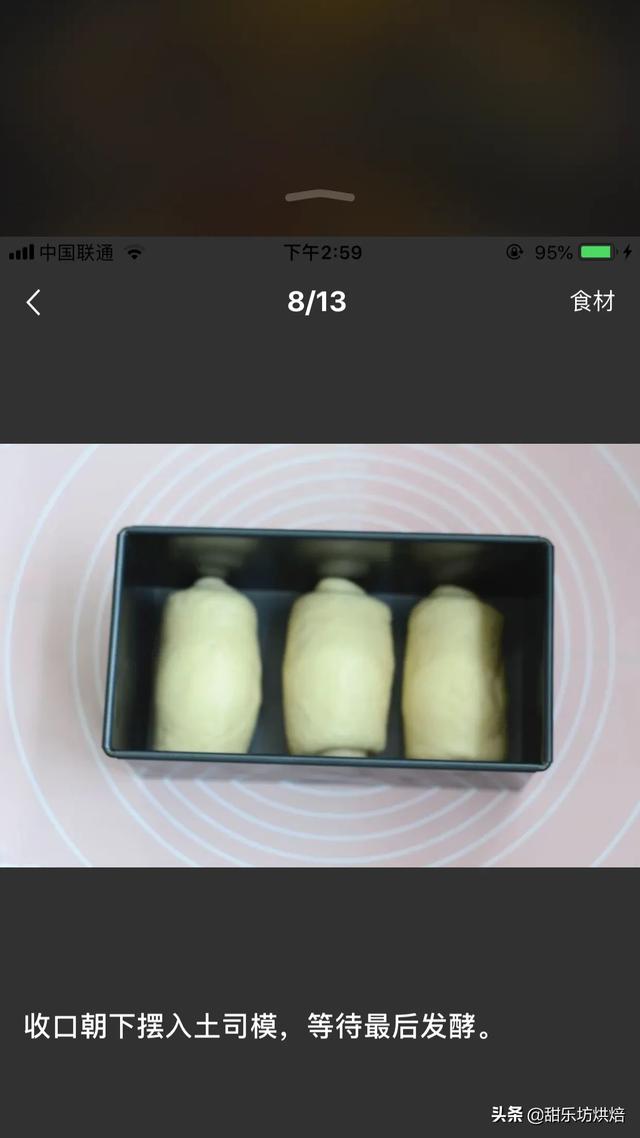
Task: Tap the collapse handle at the top
Action: (x=320, y=196)
